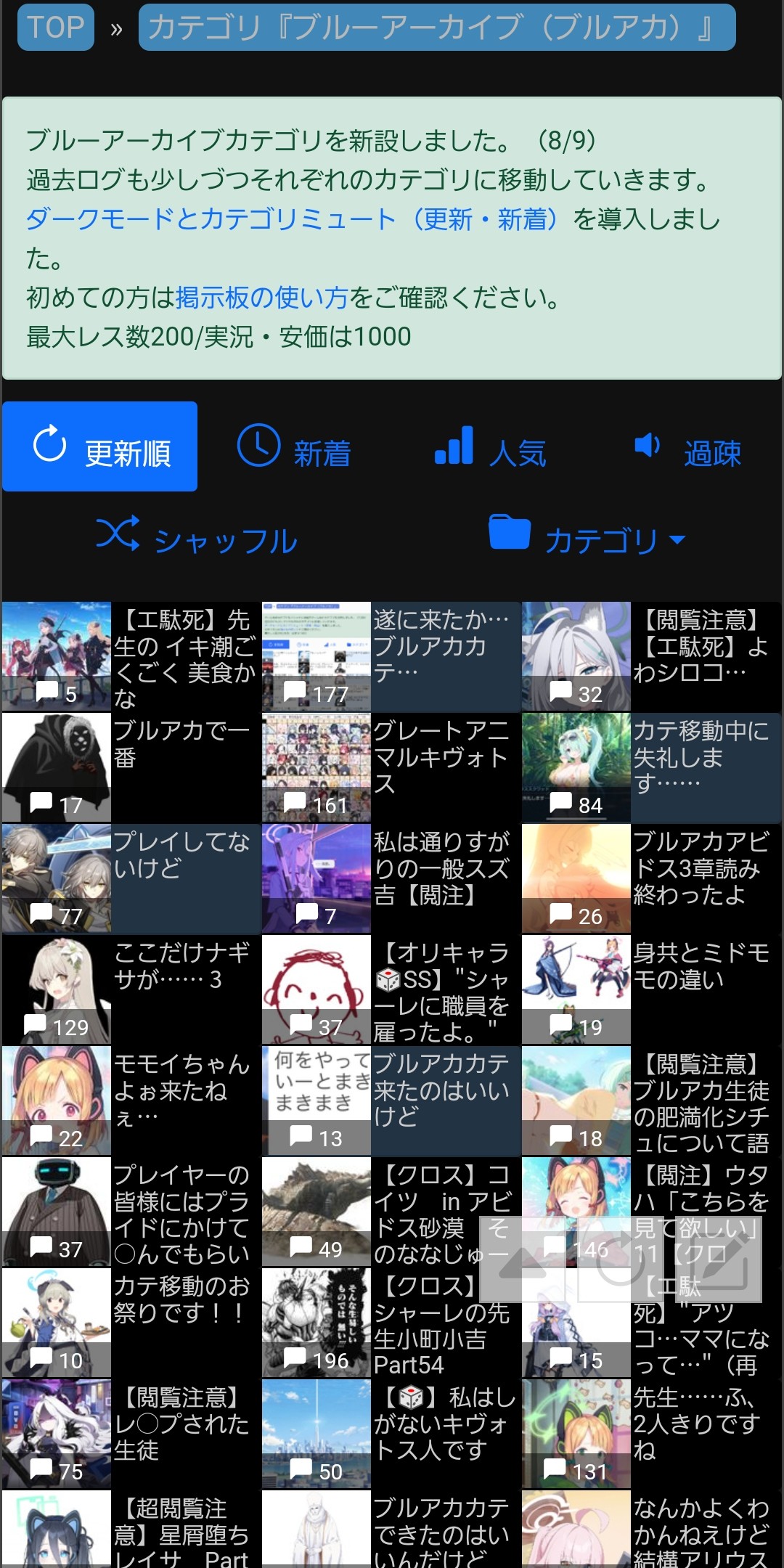Open thread ブルアカアビドス3章読み終わったよ
Image resolution: width=784 pixels, height=1568 pixels.
point(701,868)
